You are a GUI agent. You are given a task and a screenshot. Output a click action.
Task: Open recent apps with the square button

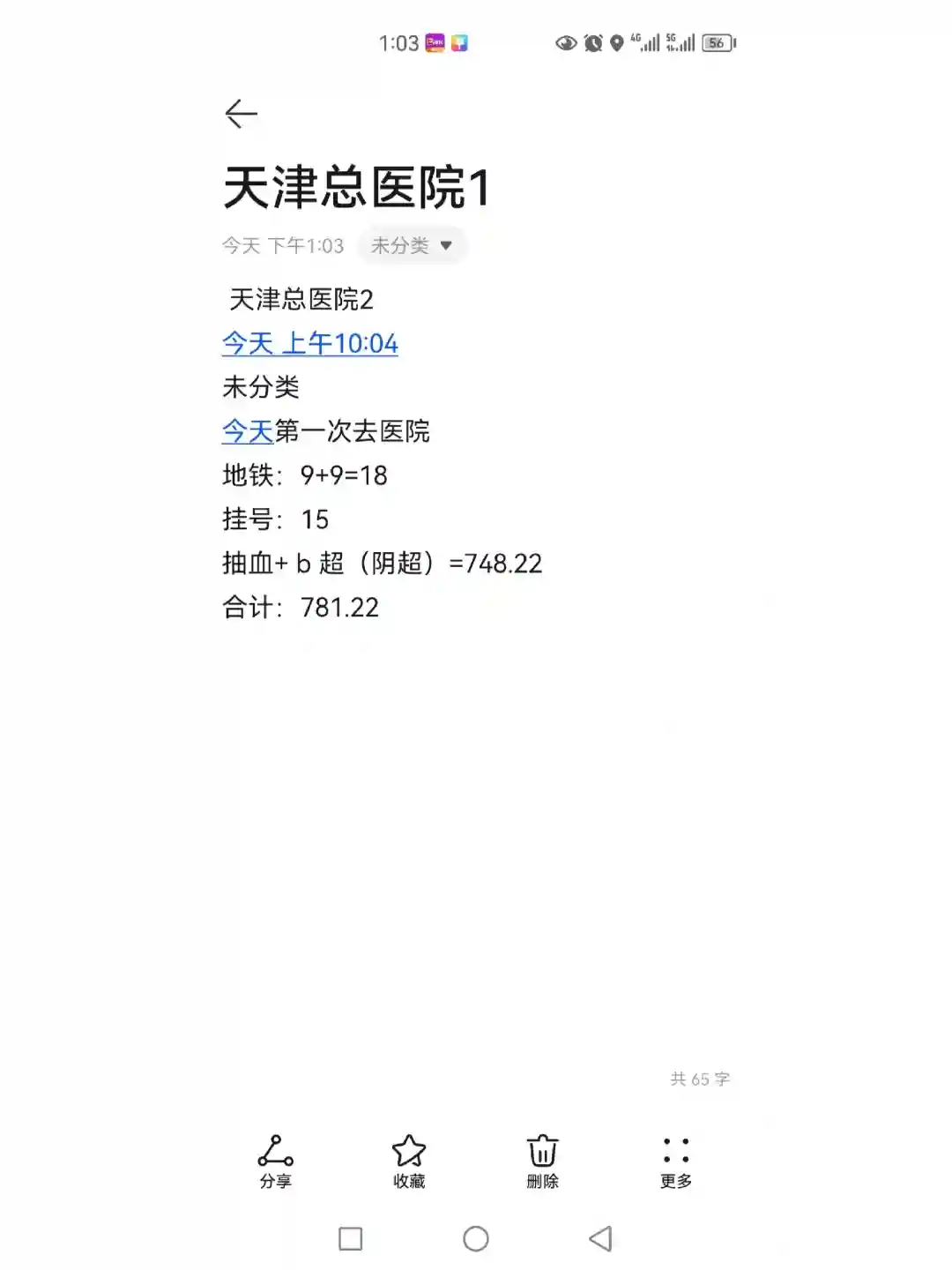click(351, 1239)
